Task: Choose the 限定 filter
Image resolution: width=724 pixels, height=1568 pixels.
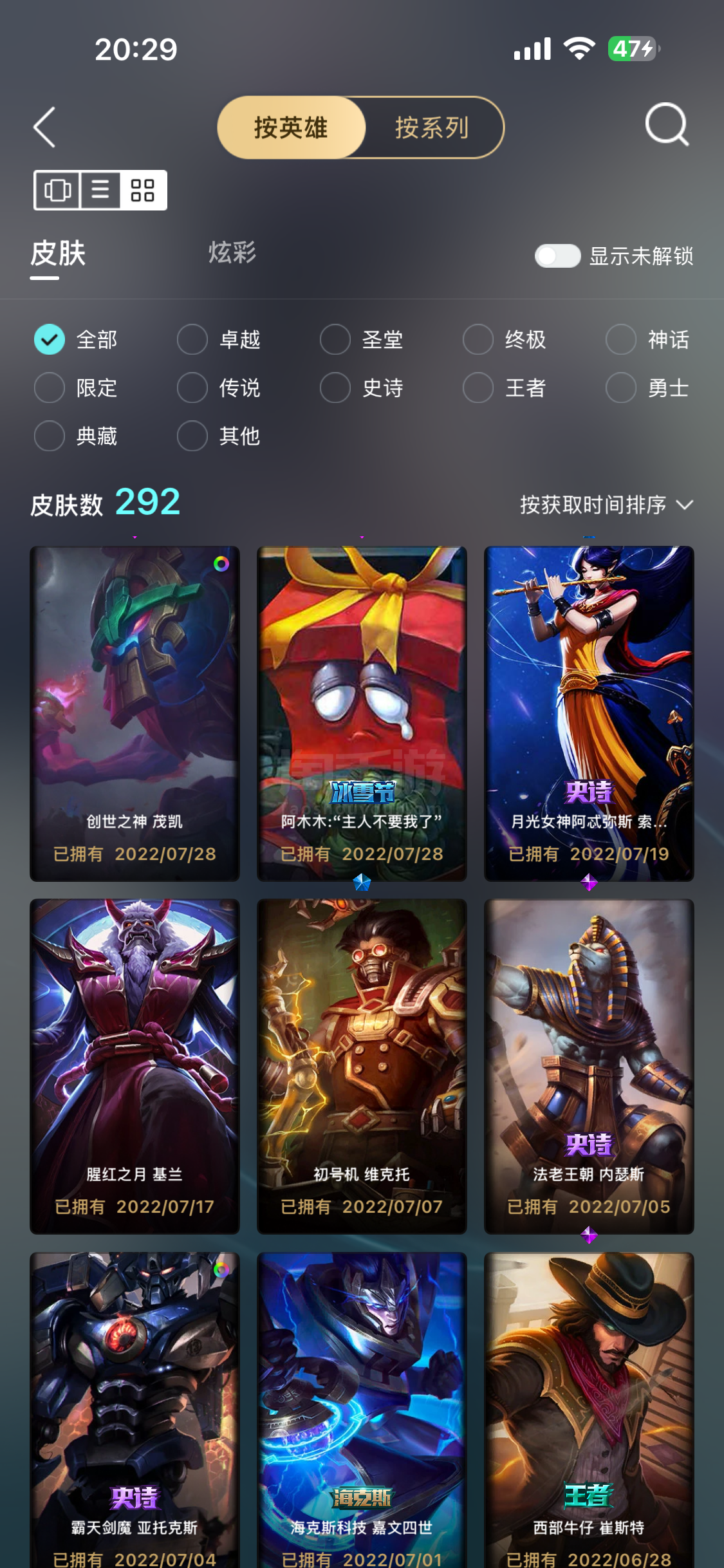Action: [76, 387]
